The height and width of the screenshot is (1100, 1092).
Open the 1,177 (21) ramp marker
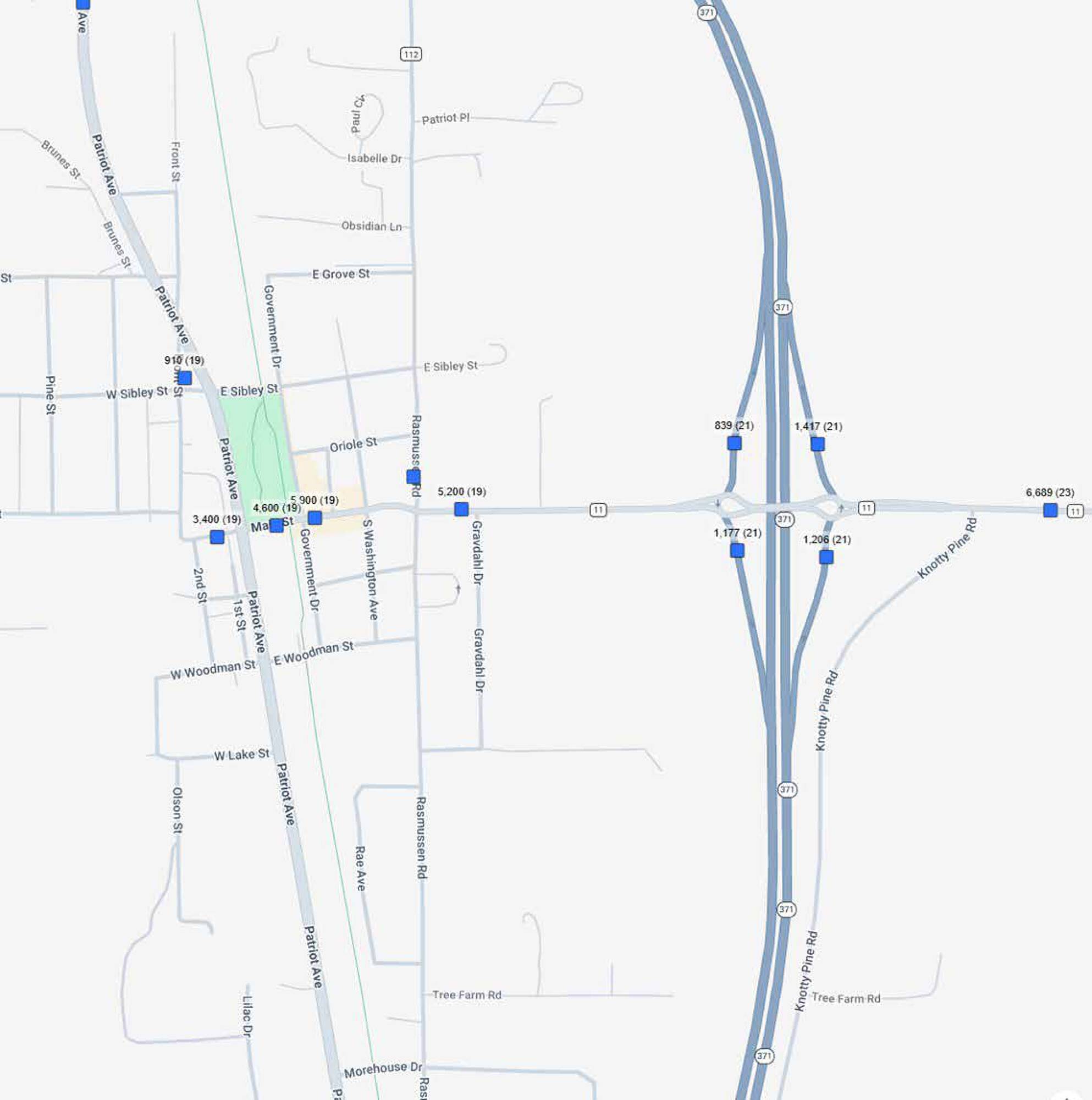tap(737, 551)
